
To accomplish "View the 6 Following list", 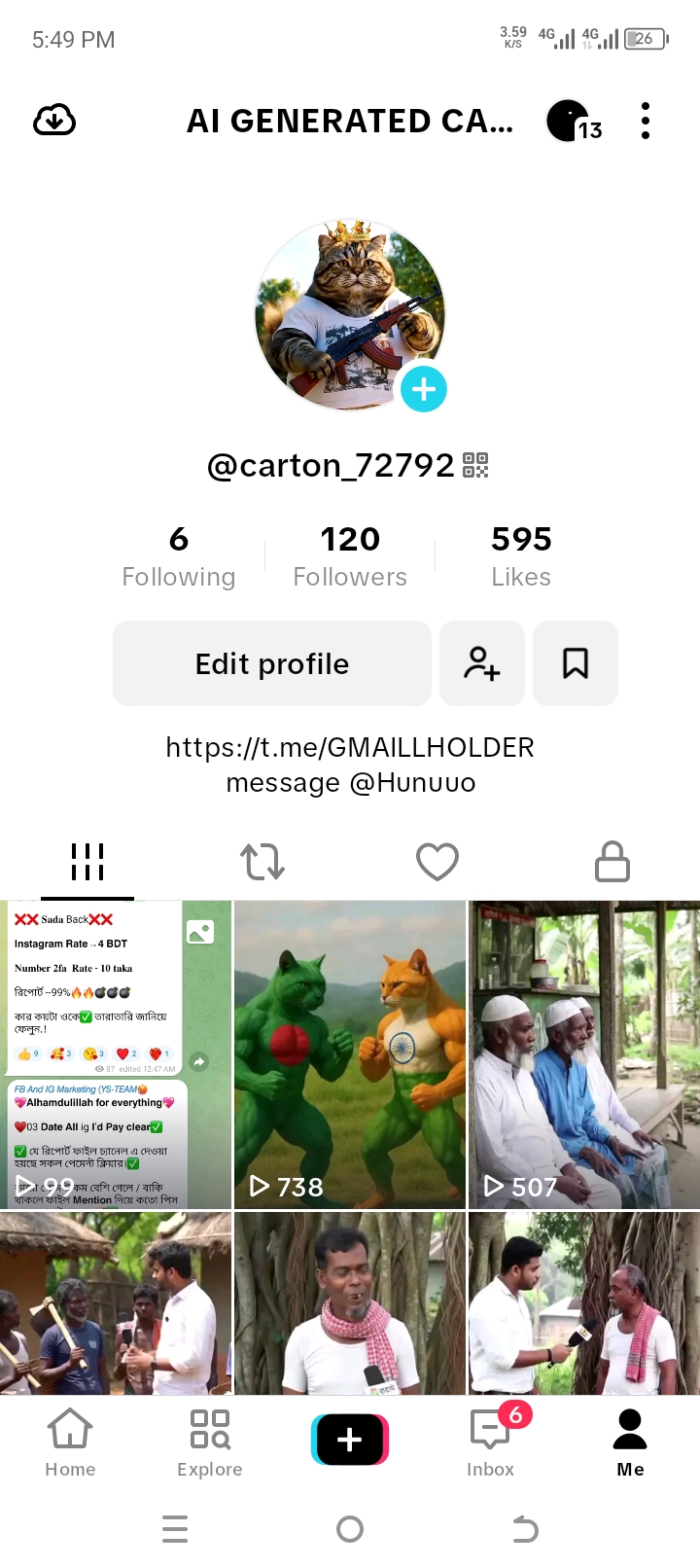I will pos(179,556).
